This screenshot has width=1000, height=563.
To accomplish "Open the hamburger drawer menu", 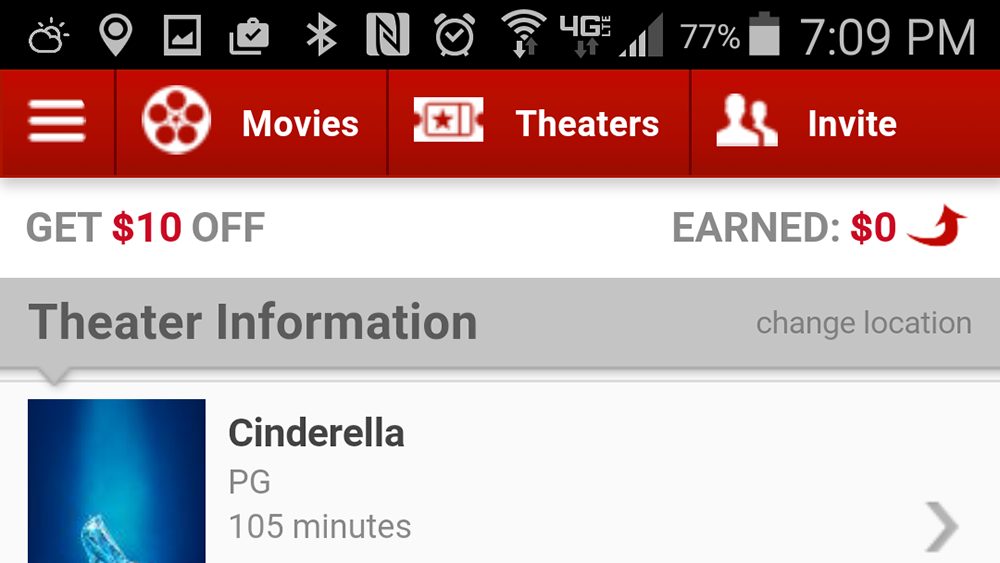I will [57, 123].
